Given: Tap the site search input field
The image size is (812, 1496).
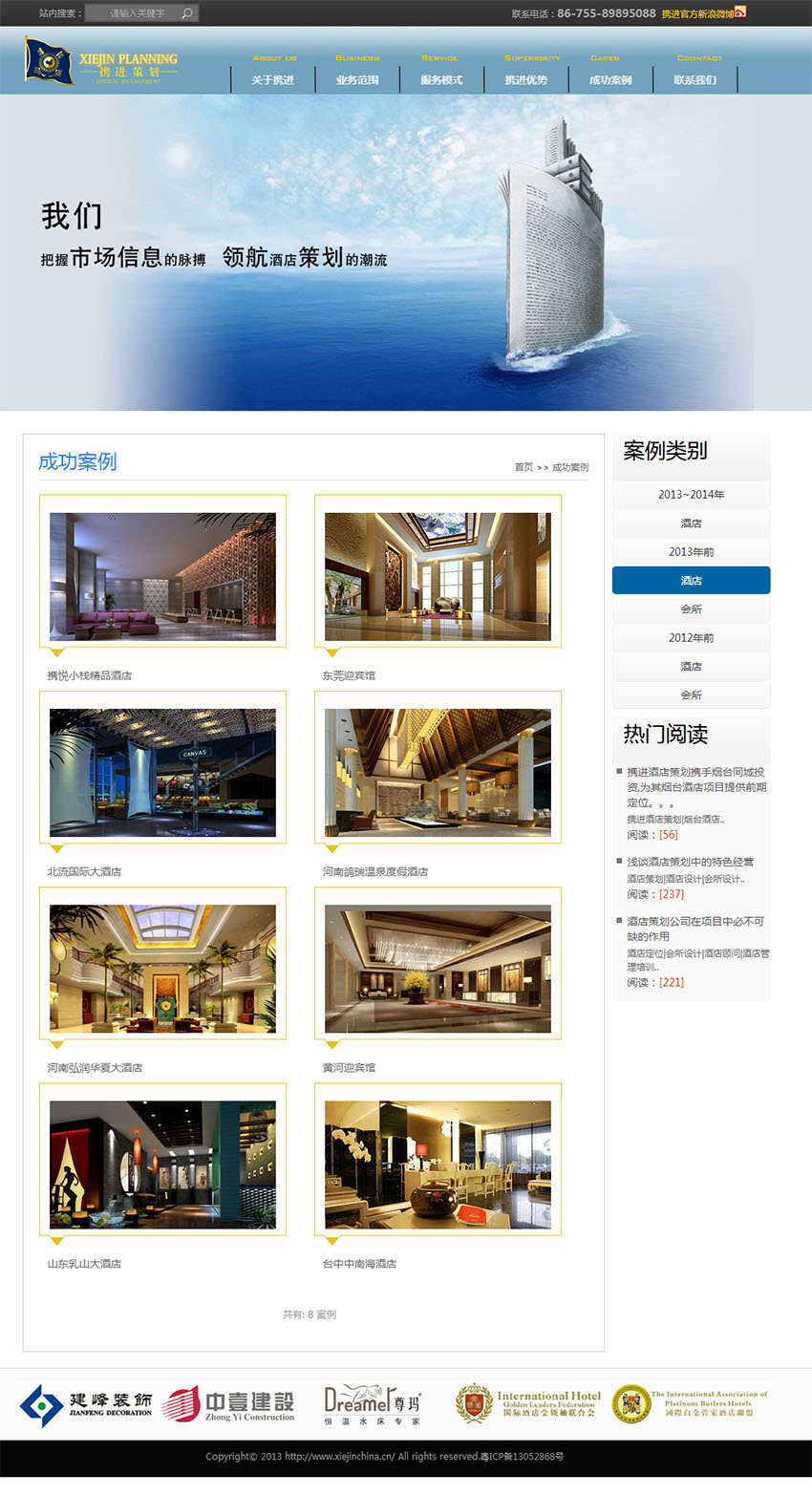Looking at the screenshot, I should coord(132,13).
